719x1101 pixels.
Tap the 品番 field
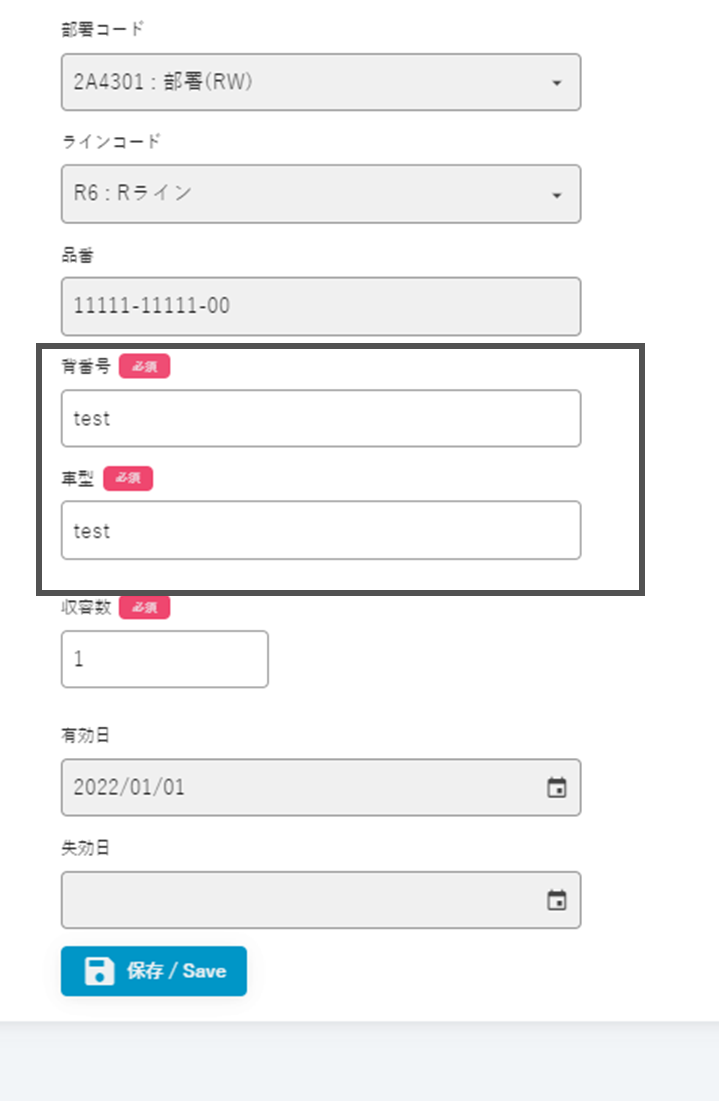click(320, 306)
